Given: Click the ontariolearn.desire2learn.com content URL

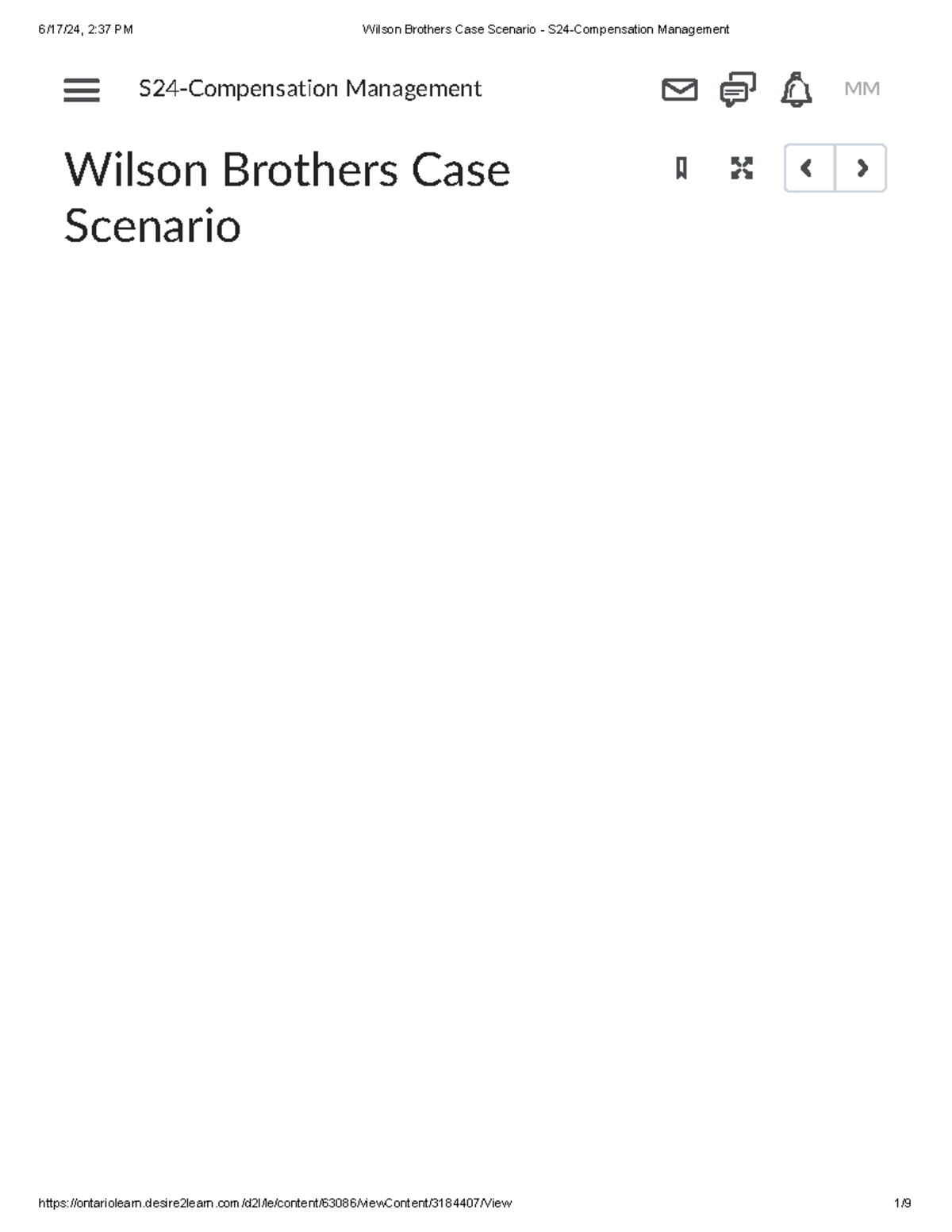Looking at the screenshot, I should (x=276, y=1203).
